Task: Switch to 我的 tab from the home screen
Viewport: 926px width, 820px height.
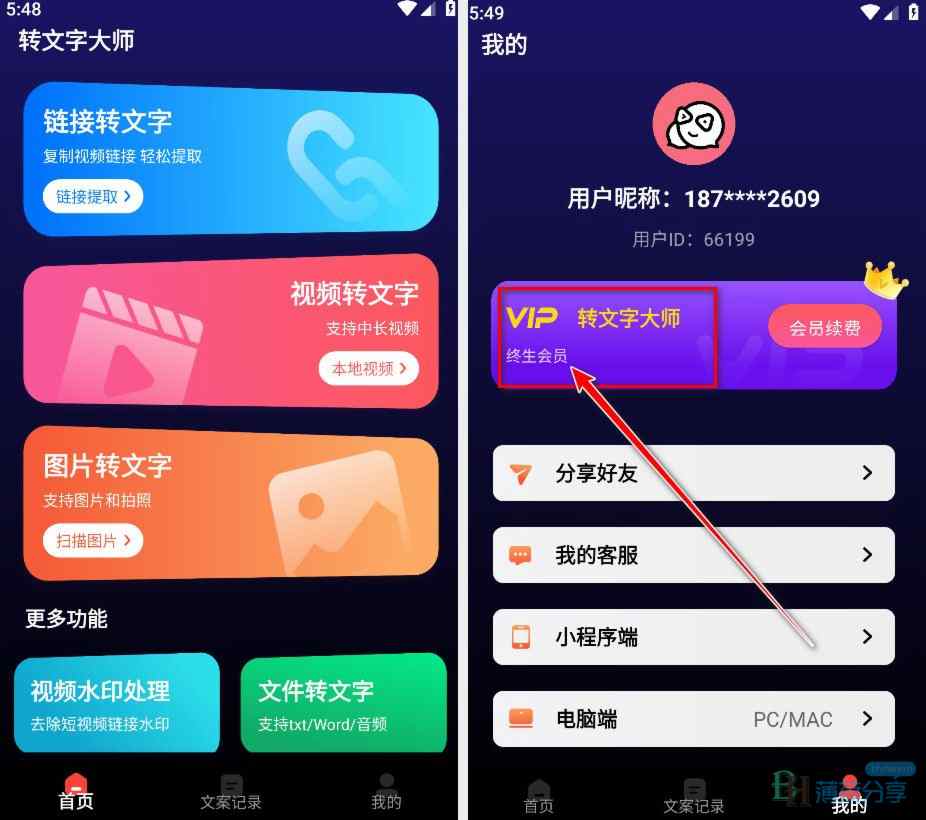Action: click(x=387, y=792)
